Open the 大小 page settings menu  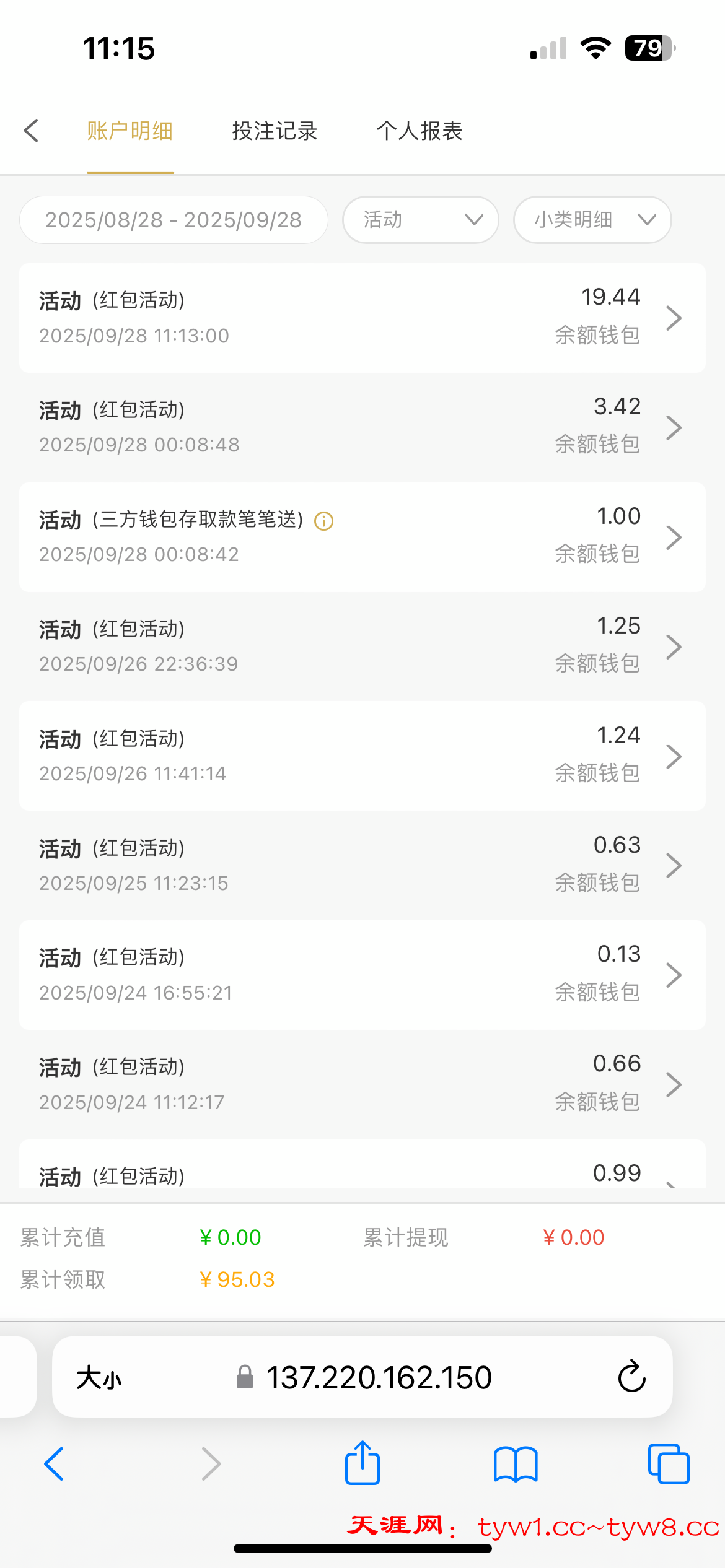[99, 1378]
